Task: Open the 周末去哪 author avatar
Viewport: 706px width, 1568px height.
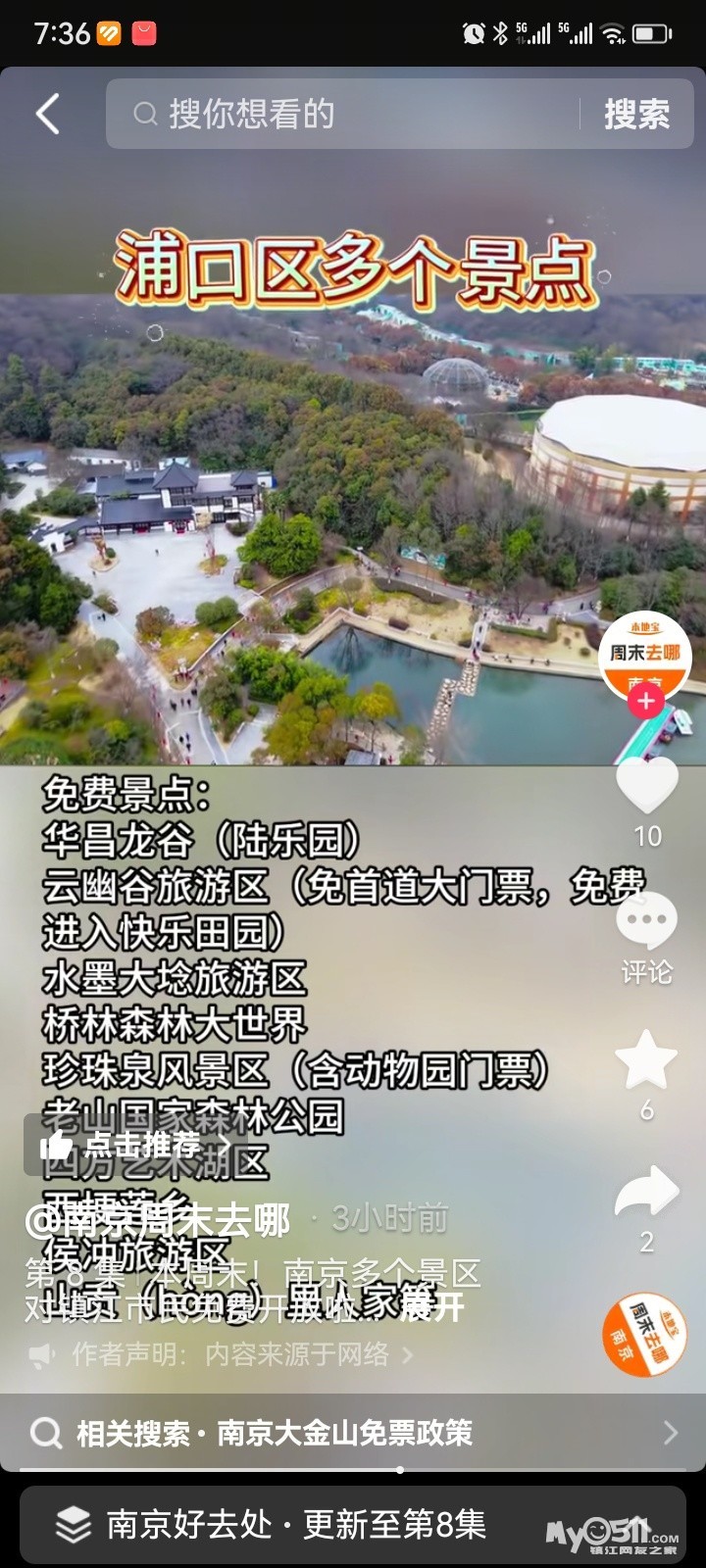Action: [x=645, y=654]
